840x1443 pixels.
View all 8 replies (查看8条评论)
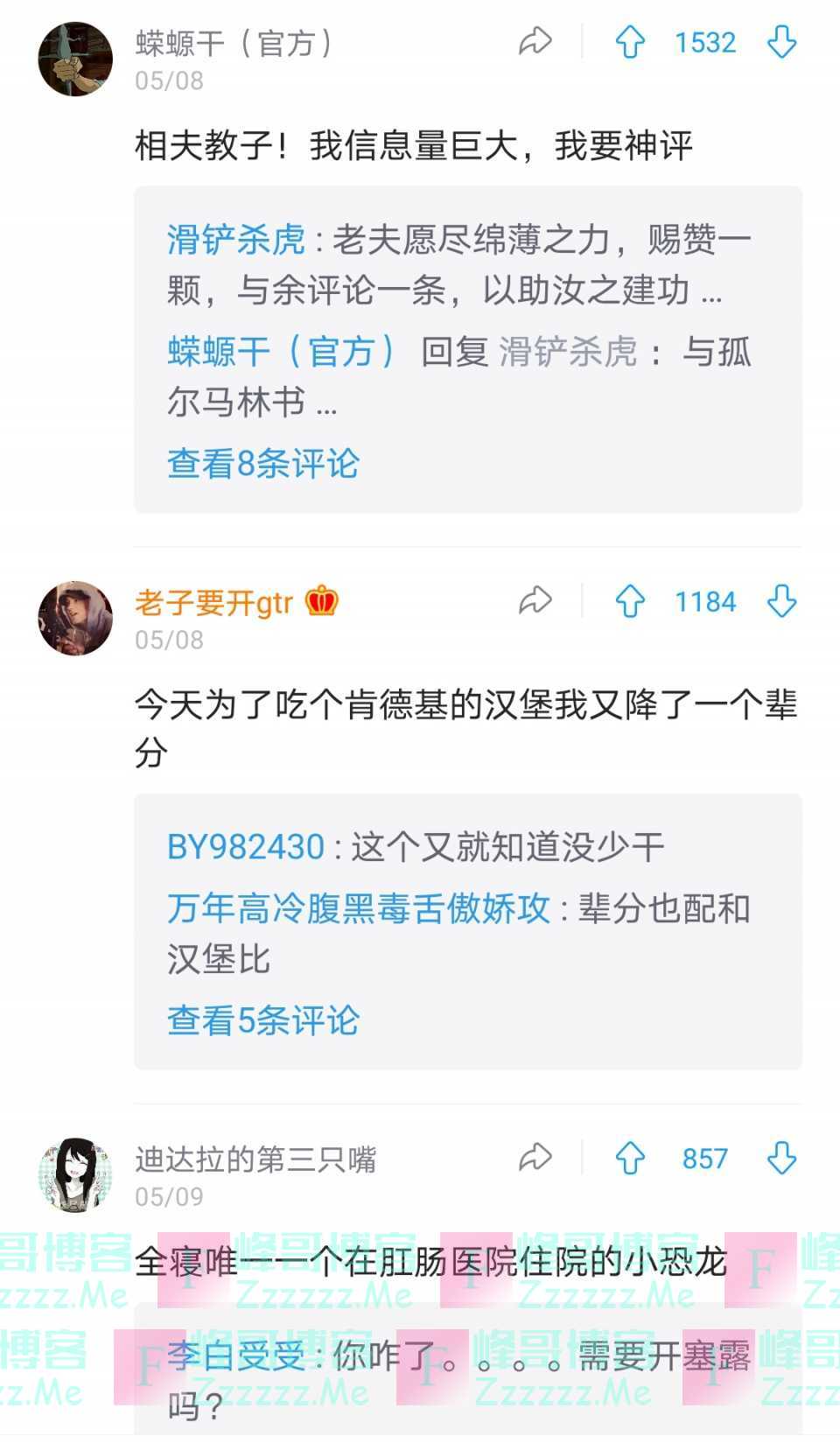click(263, 463)
